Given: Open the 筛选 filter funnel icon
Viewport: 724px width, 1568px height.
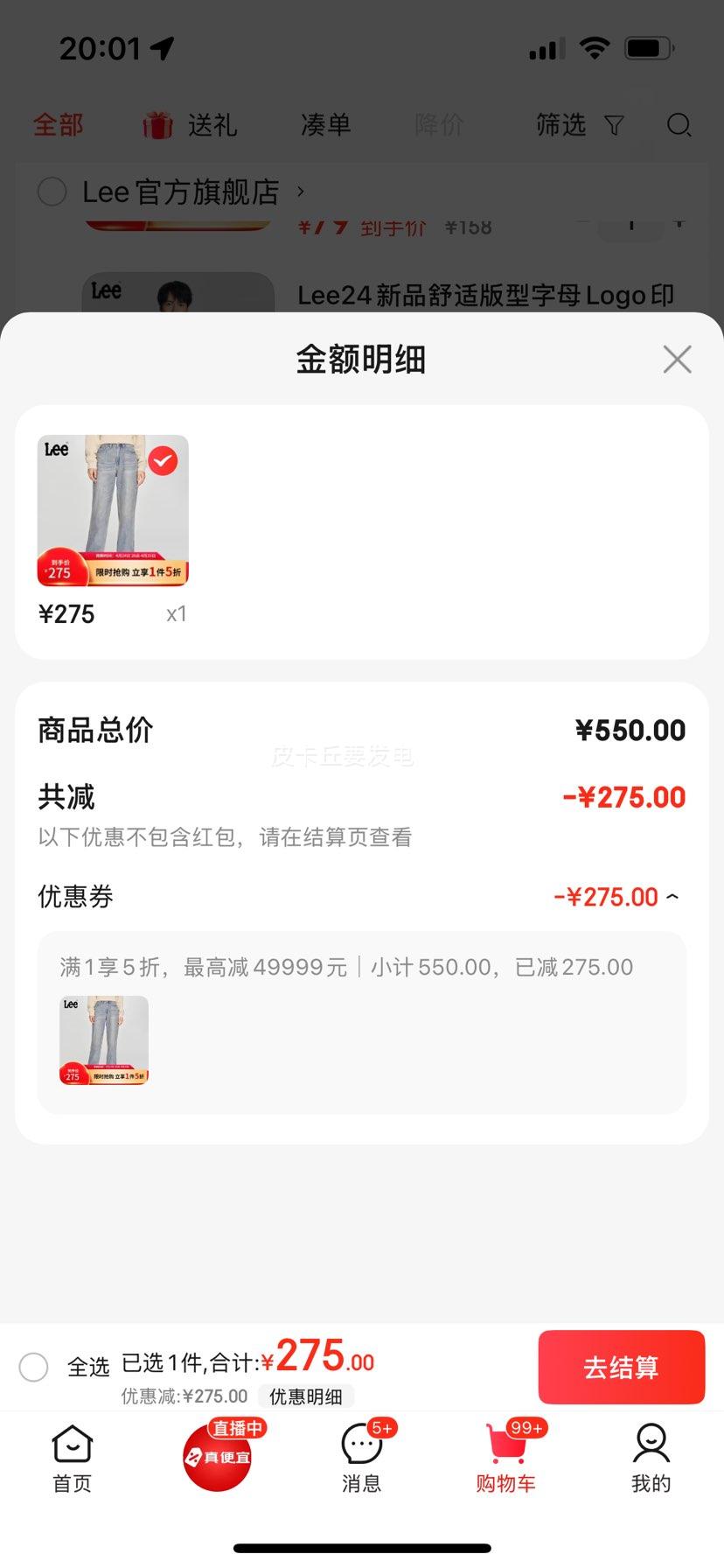Looking at the screenshot, I should (615, 126).
